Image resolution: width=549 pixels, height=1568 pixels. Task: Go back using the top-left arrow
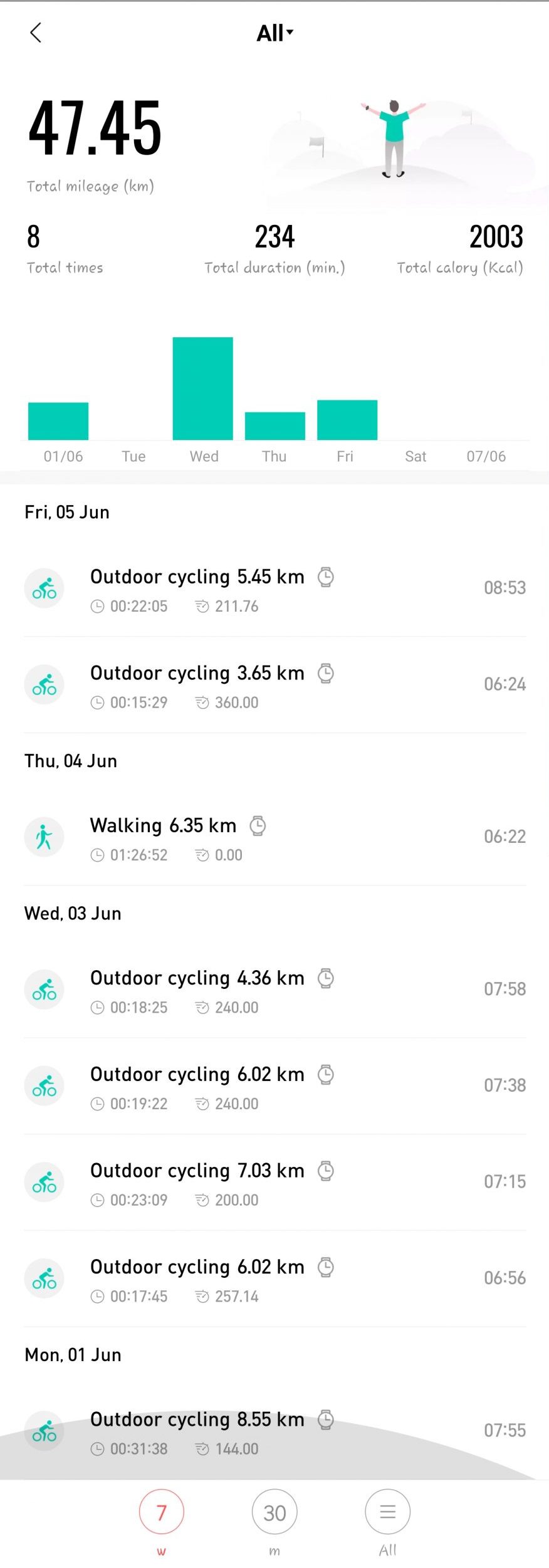coord(36,33)
